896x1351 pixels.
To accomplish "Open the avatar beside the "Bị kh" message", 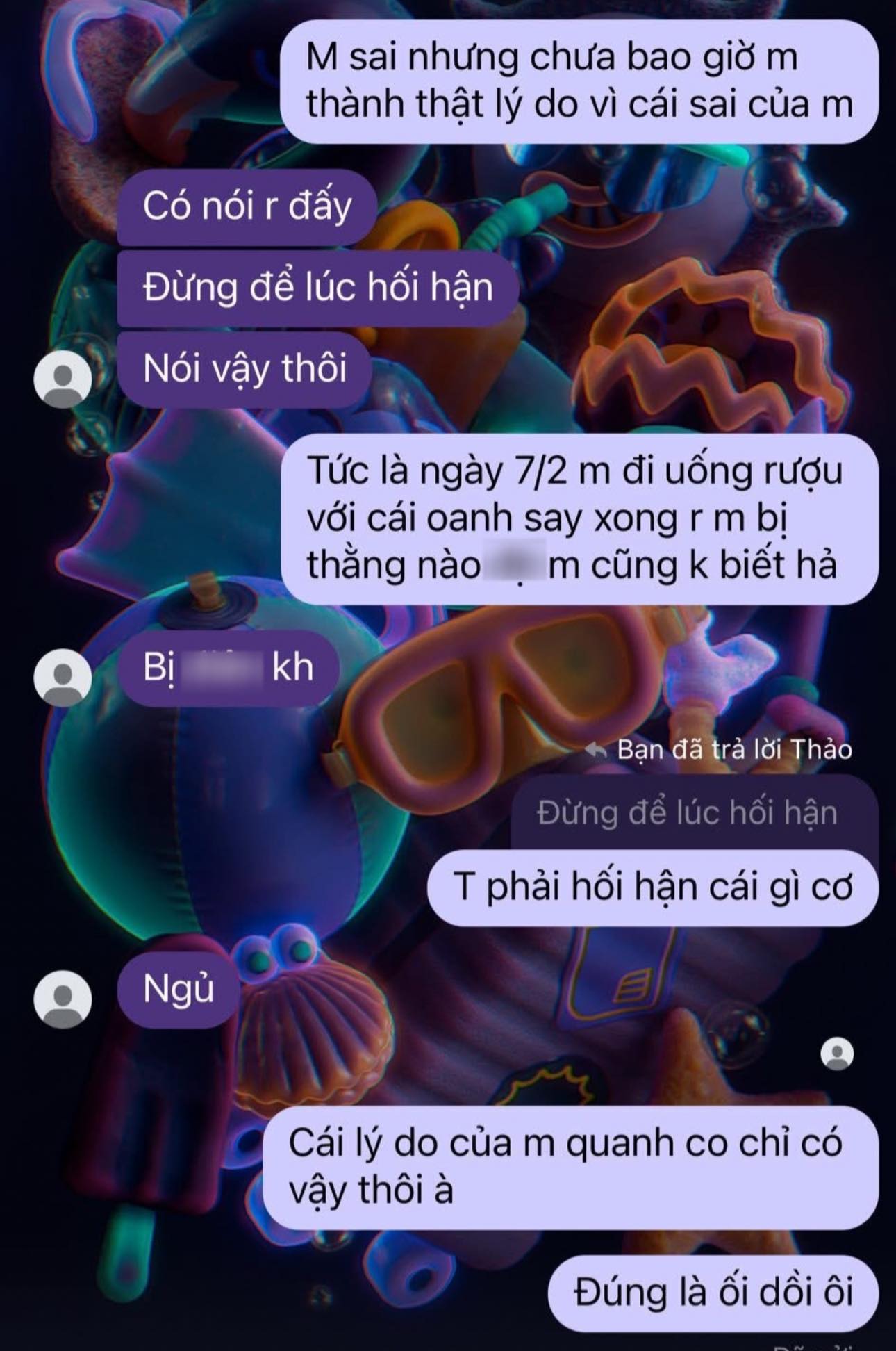I will coord(63,678).
